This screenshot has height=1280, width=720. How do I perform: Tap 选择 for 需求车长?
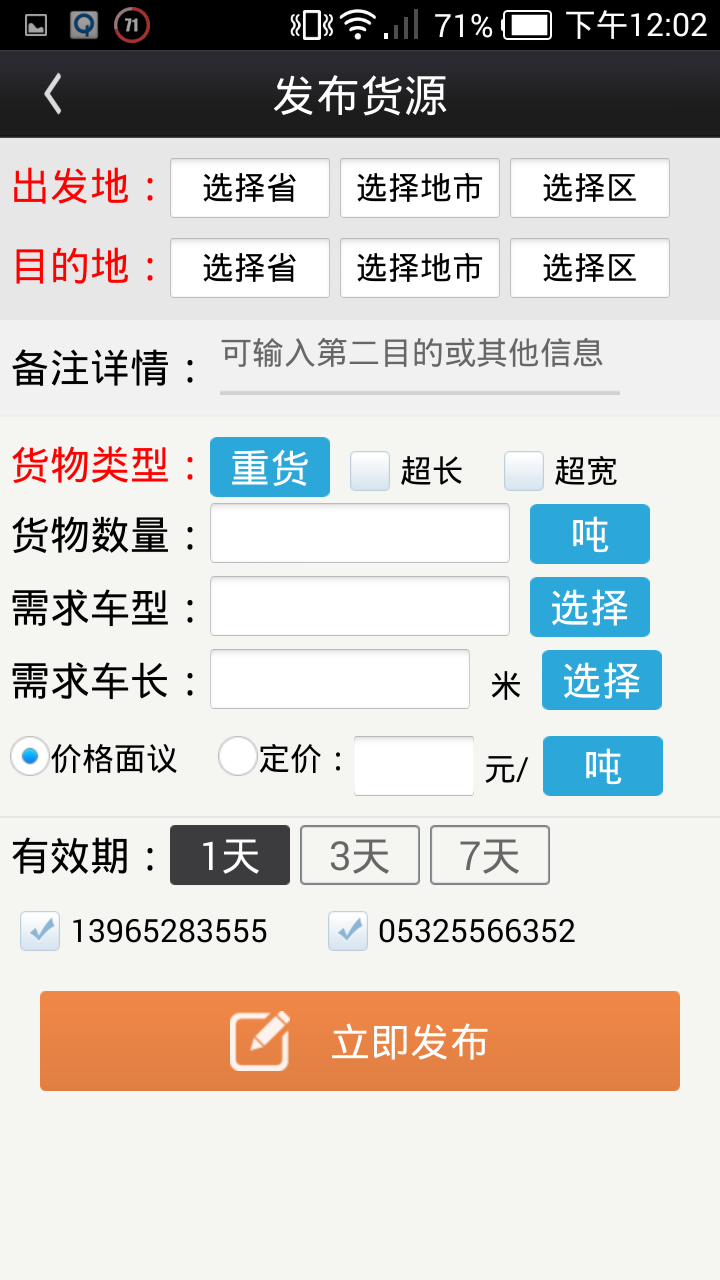pyautogui.click(x=602, y=680)
